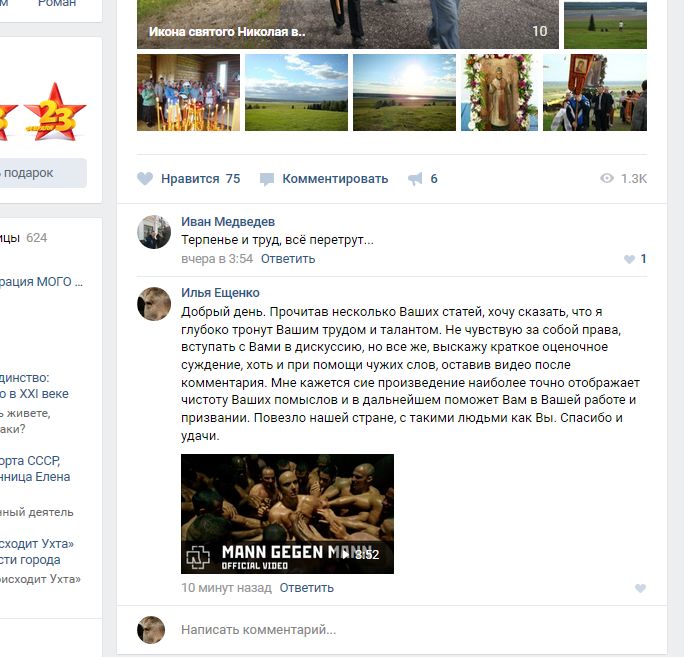Like Илья Ещенко's comment heart
Viewport: 684px width, 657px height.
coord(640,589)
